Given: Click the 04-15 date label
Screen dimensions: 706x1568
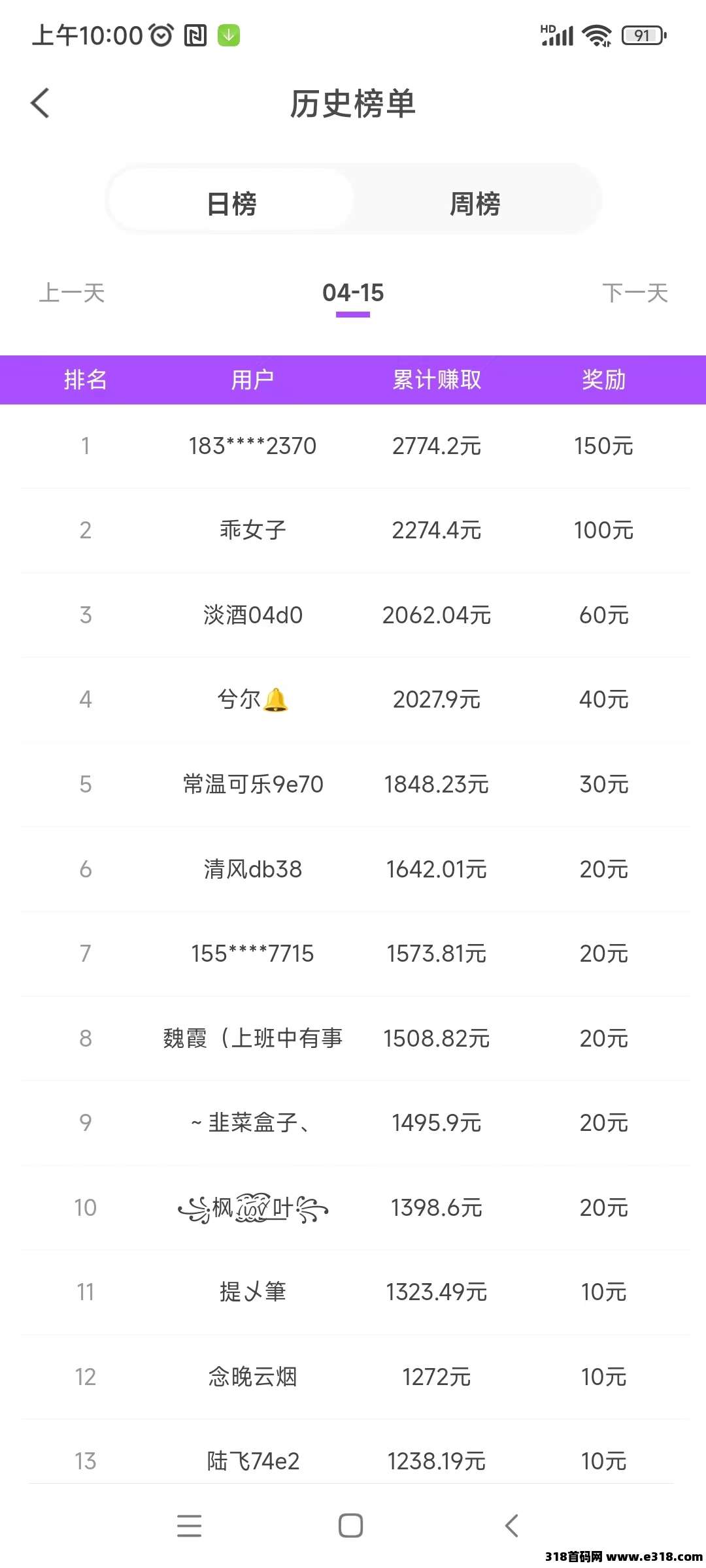Looking at the screenshot, I should coord(352,293).
